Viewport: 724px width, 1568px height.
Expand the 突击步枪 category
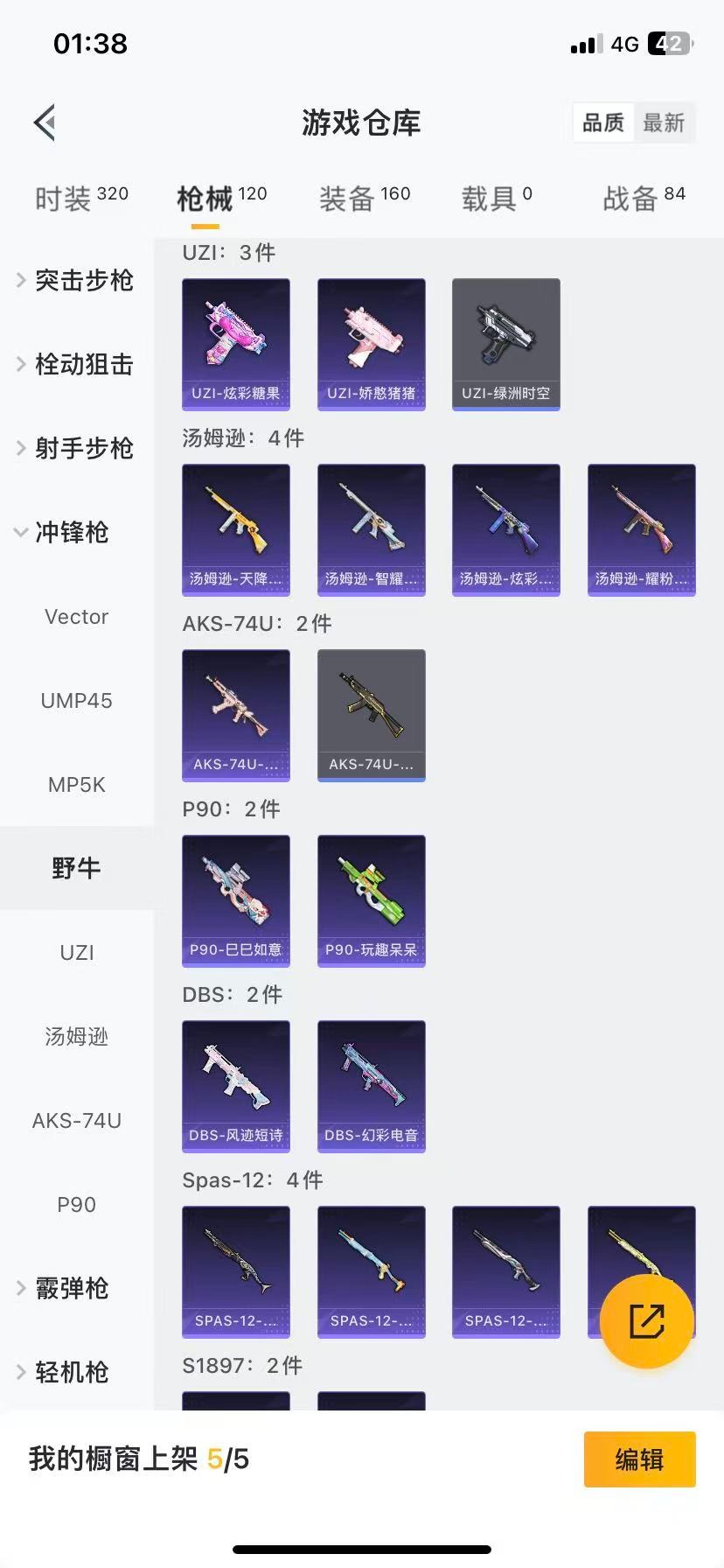76,281
